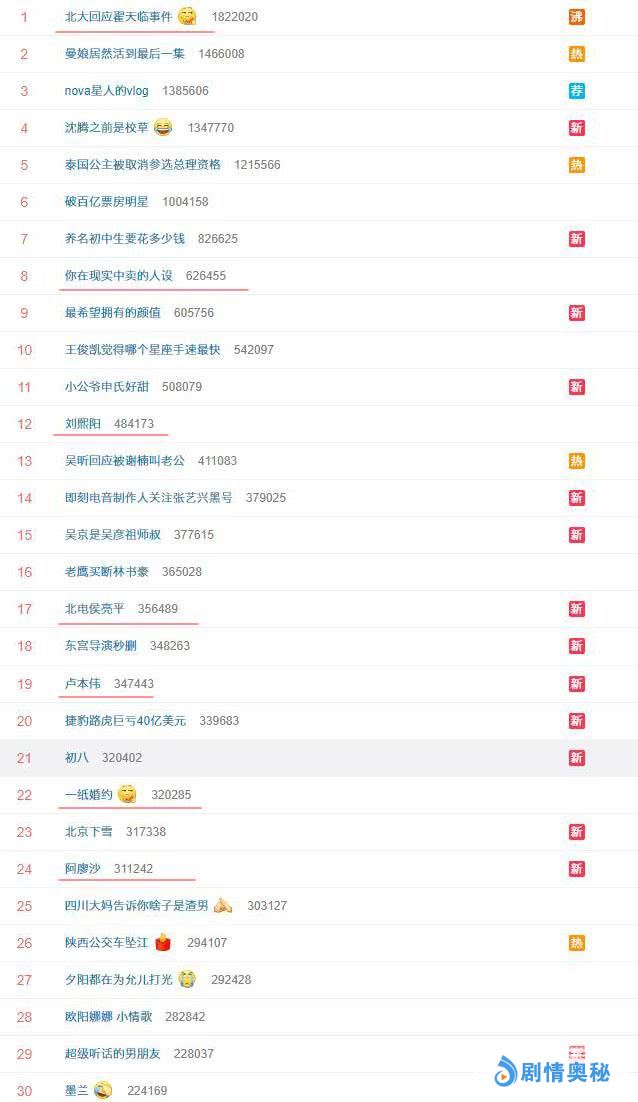The image size is (638, 1102).
Task: View the 卢本伟 trending topic
Action: [x=82, y=684]
